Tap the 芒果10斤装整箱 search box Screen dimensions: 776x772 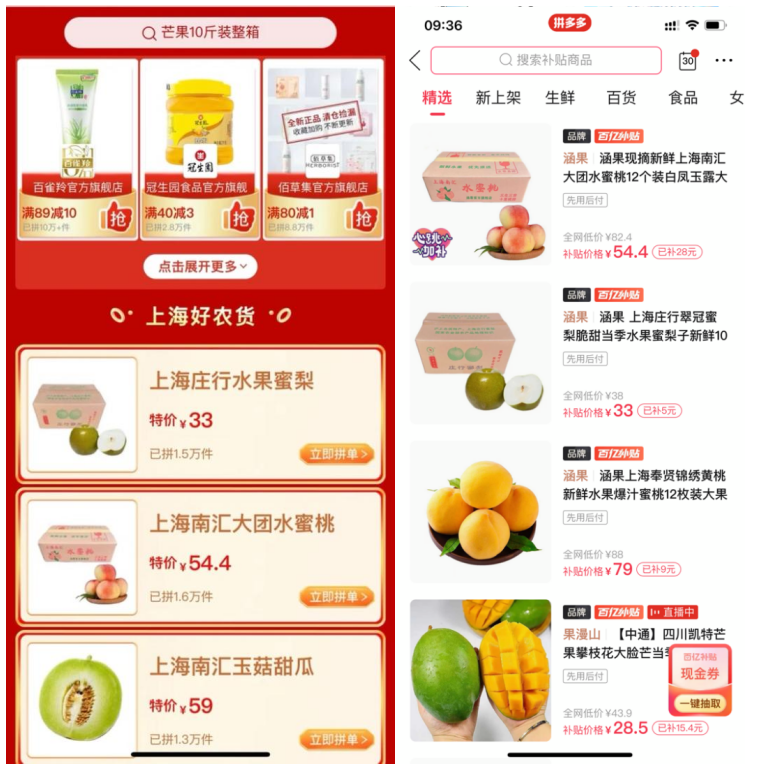[200, 32]
